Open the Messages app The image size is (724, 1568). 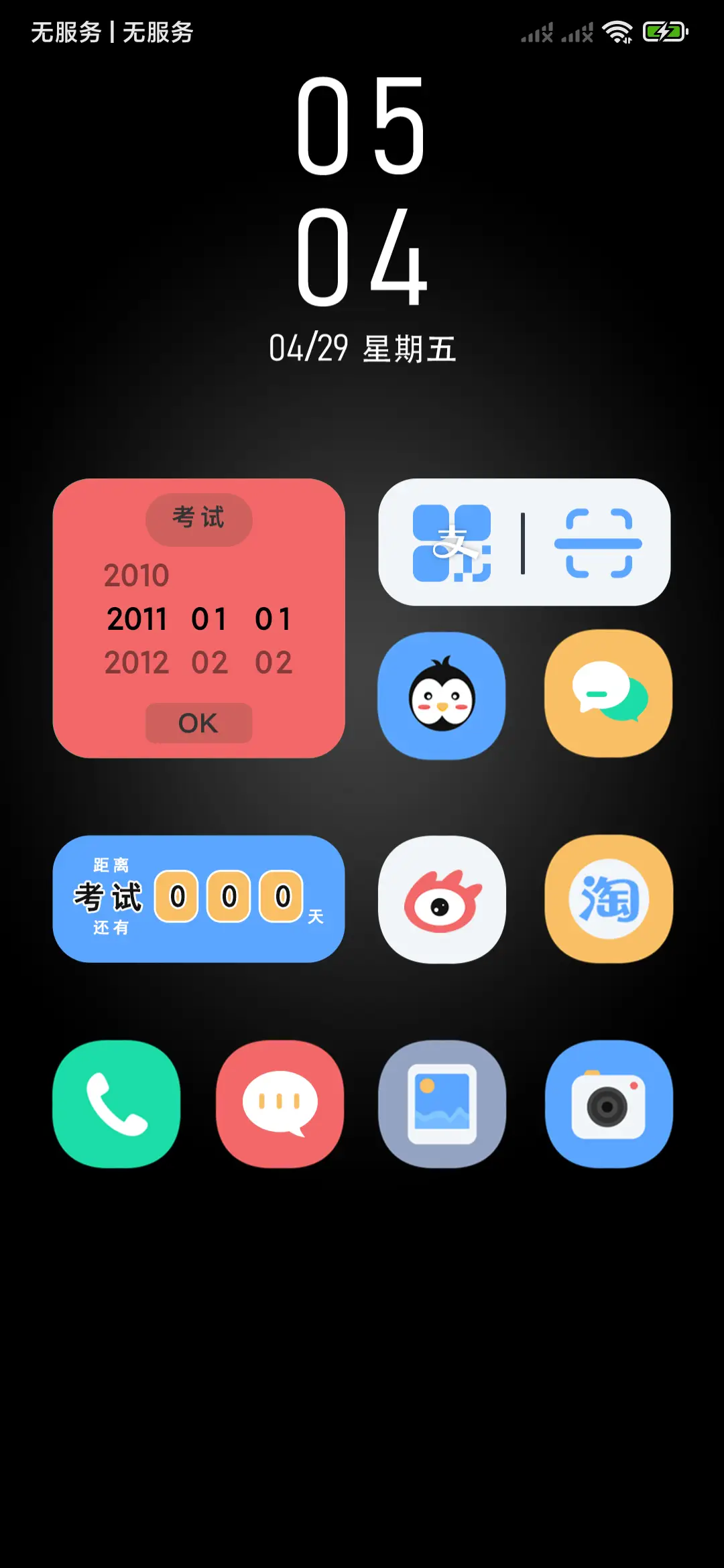point(280,1104)
